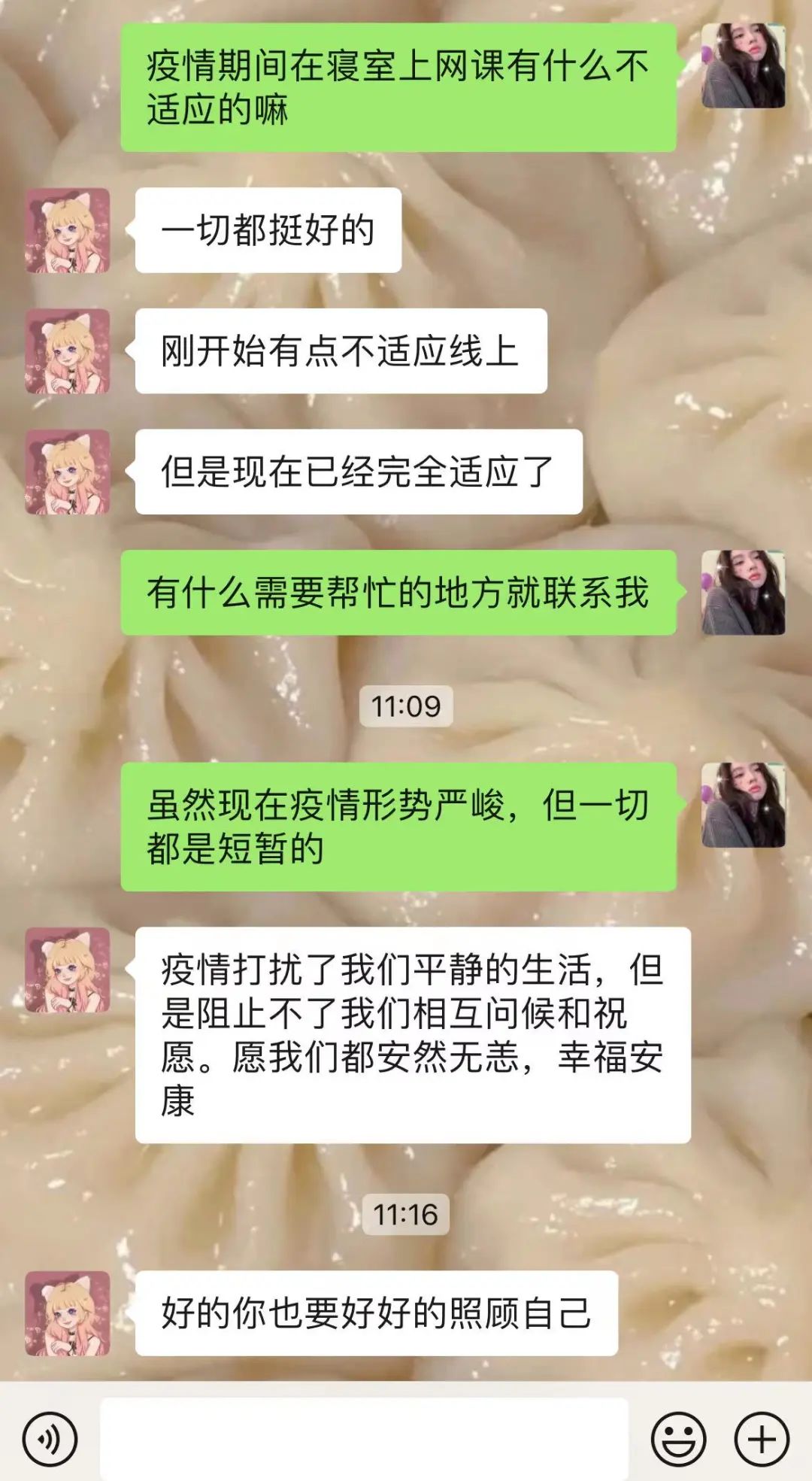The width and height of the screenshot is (812, 1481).
Task: Open avatar beside 一切都挺好的 message
Action: [68, 230]
